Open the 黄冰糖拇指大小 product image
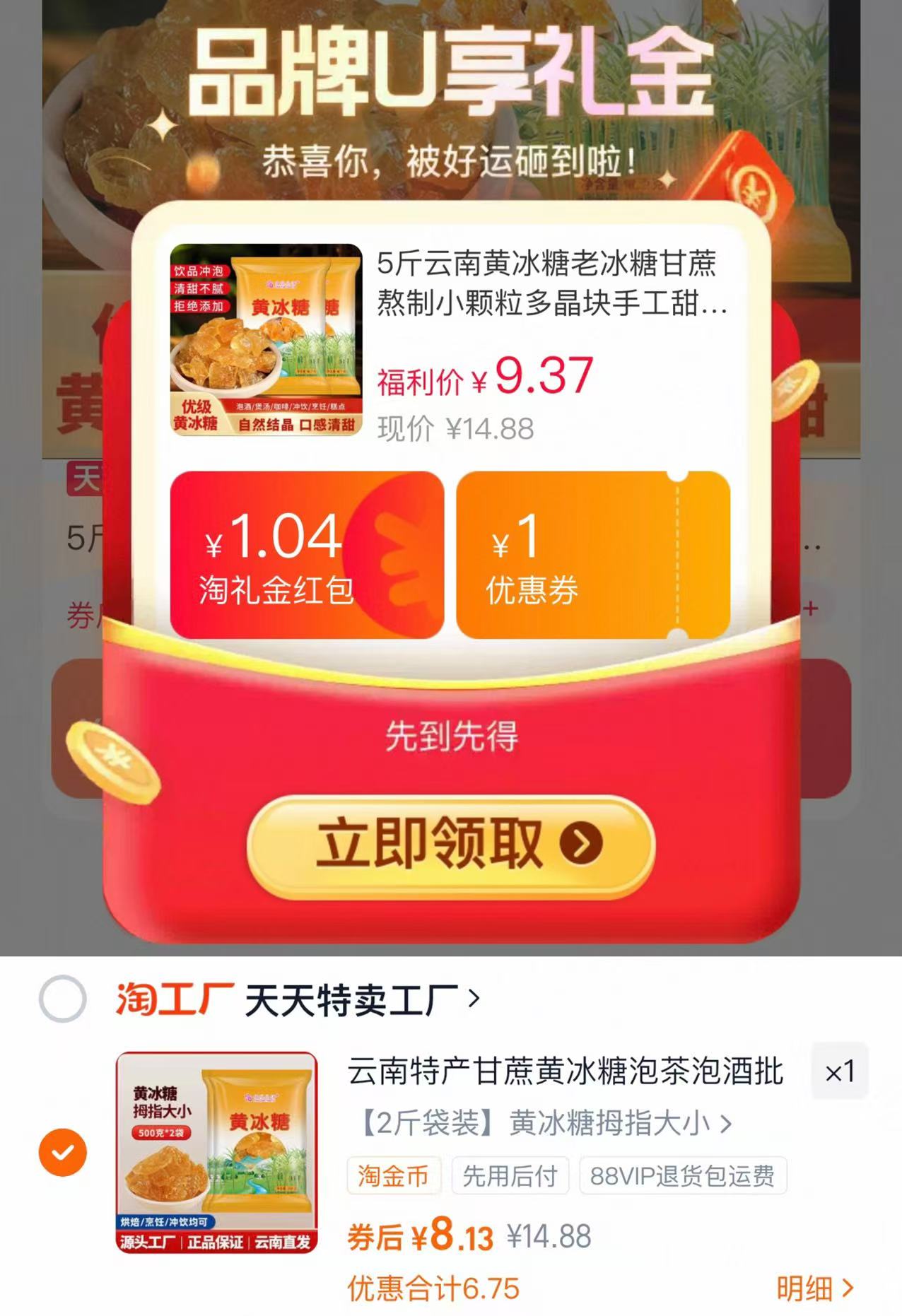Image resolution: width=902 pixels, height=1316 pixels. click(x=216, y=1153)
